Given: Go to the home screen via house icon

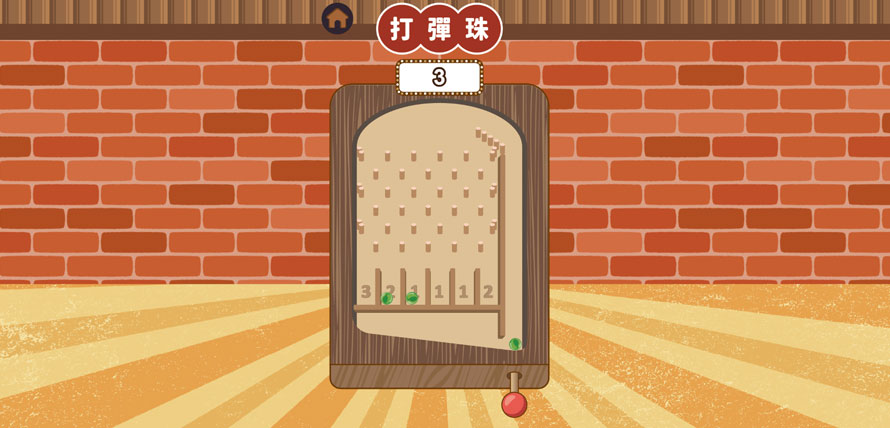Looking at the screenshot, I should [337, 18].
